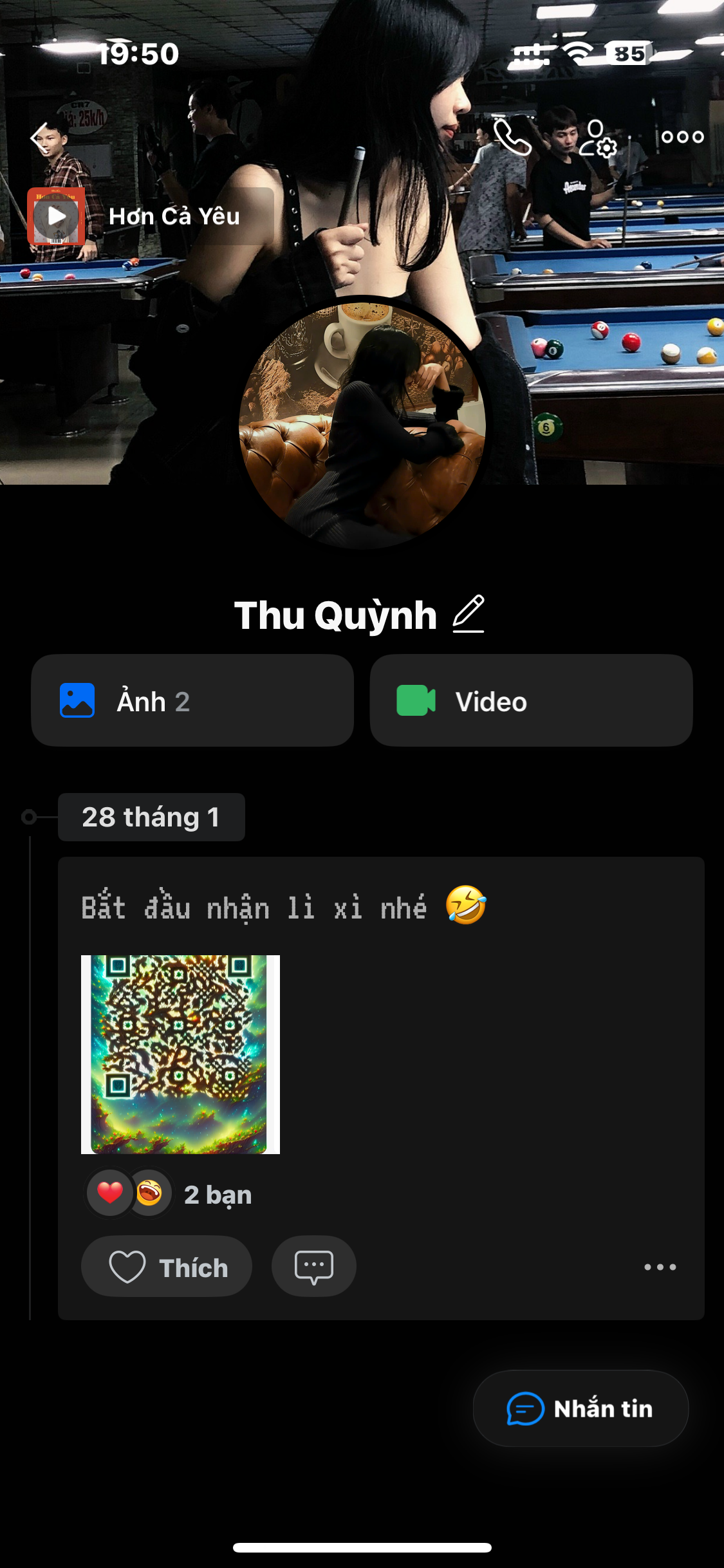Image resolution: width=724 pixels, height=1568 pixels.
Task: Open the profile overflow menu at top
Action: [x=682, y=136]
